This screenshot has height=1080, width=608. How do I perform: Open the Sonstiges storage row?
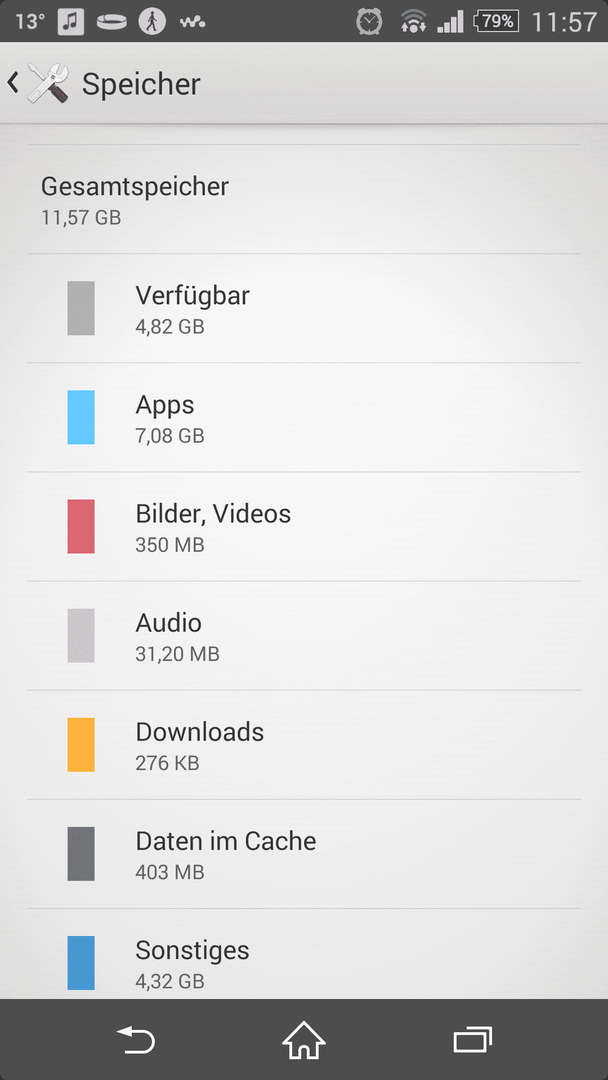tap(304, 955)
